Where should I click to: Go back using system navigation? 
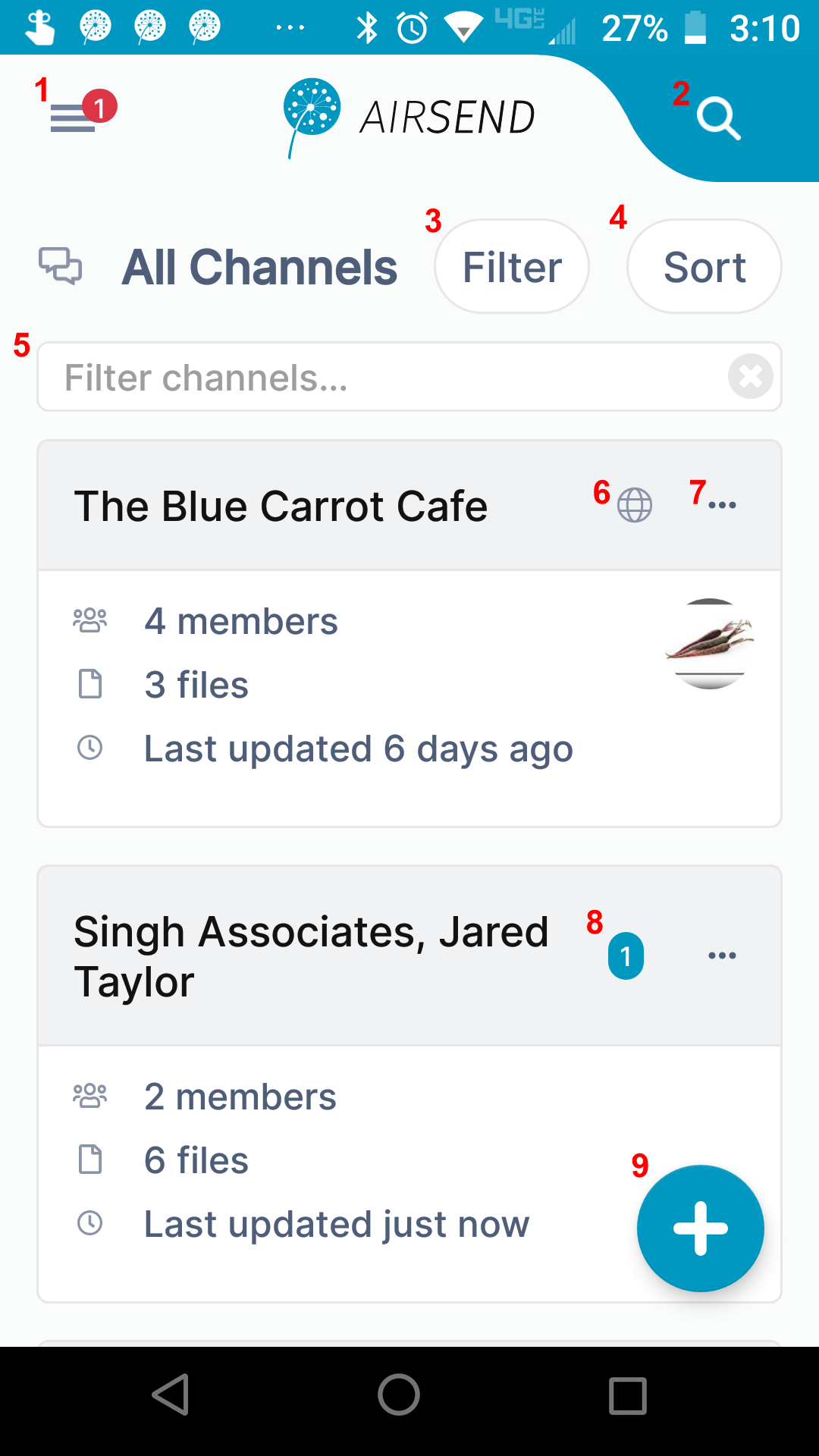pos(171,1394)
